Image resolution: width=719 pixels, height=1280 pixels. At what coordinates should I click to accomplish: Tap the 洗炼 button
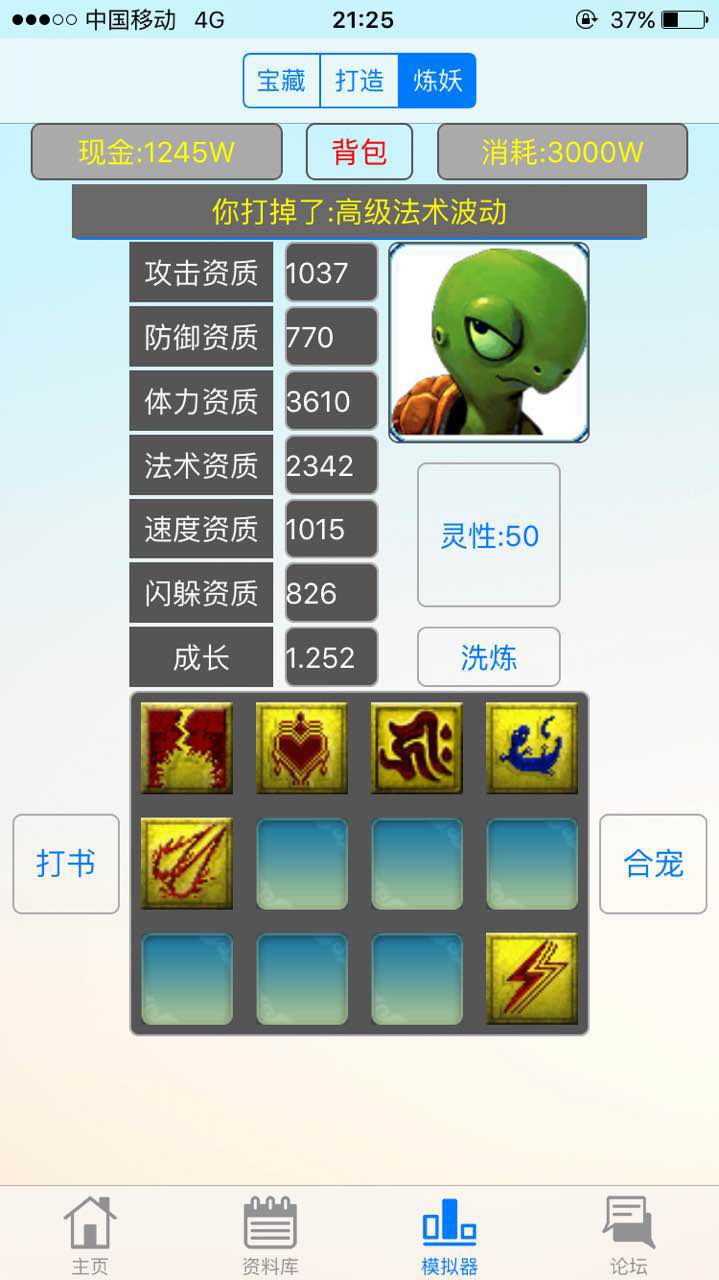pos(488,657)
